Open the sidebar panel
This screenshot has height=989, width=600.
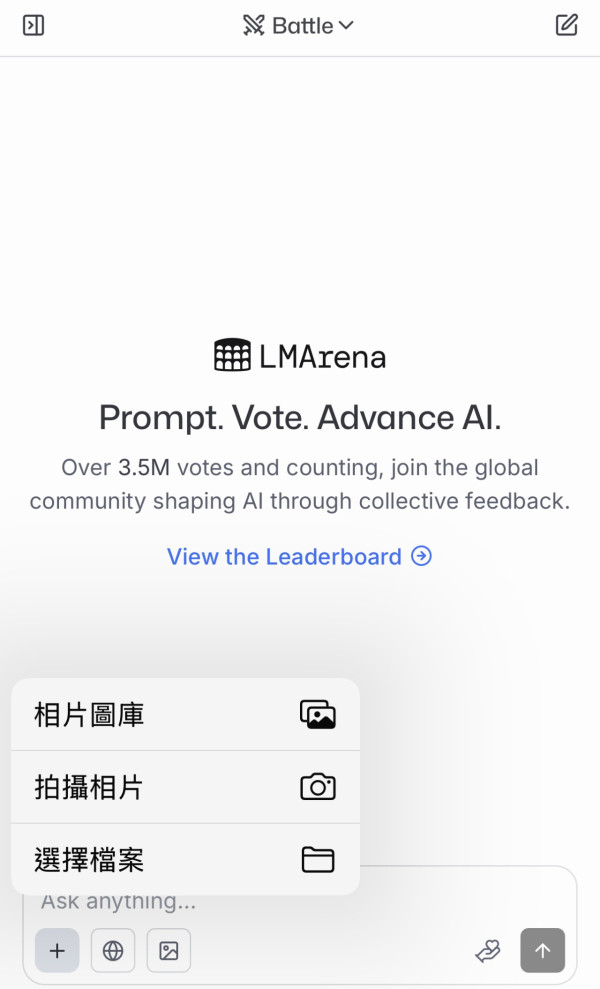33,26
